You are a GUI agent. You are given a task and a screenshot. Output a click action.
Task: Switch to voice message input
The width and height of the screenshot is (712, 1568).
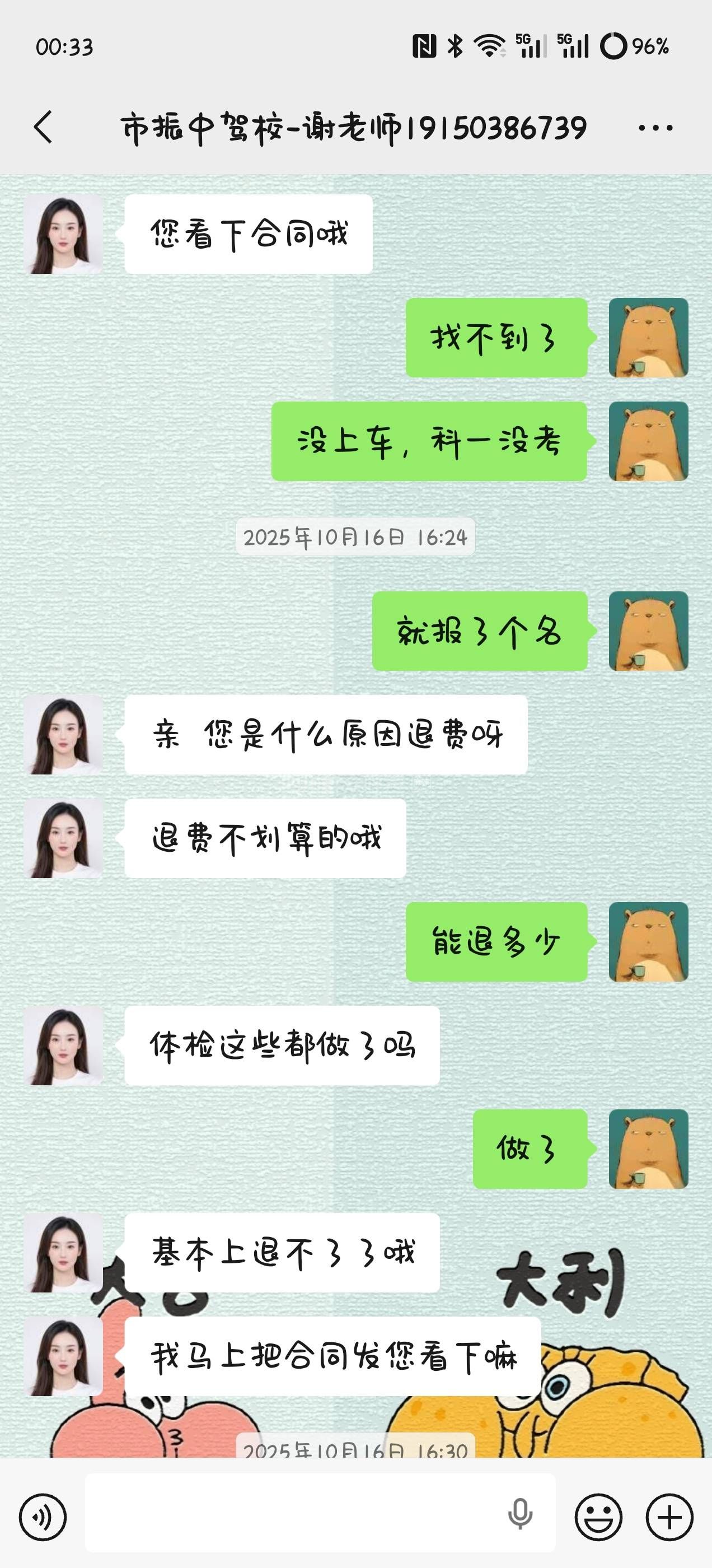43,1517
